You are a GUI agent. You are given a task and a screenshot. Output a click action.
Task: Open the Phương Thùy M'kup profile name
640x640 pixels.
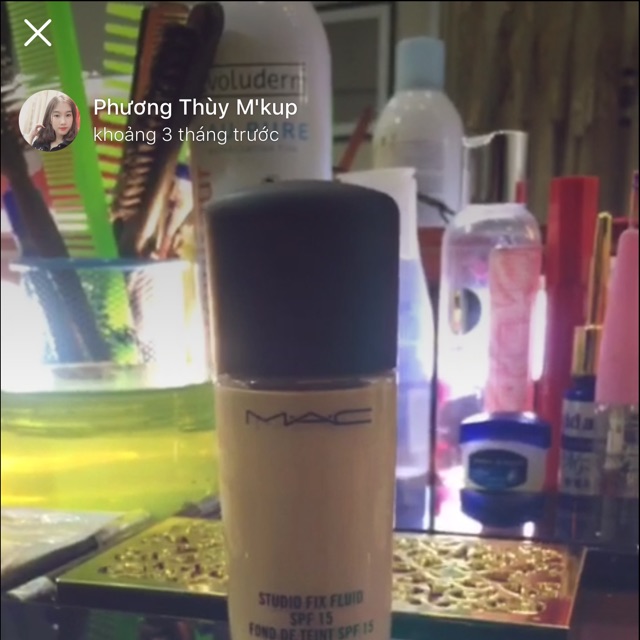point(194,108)
